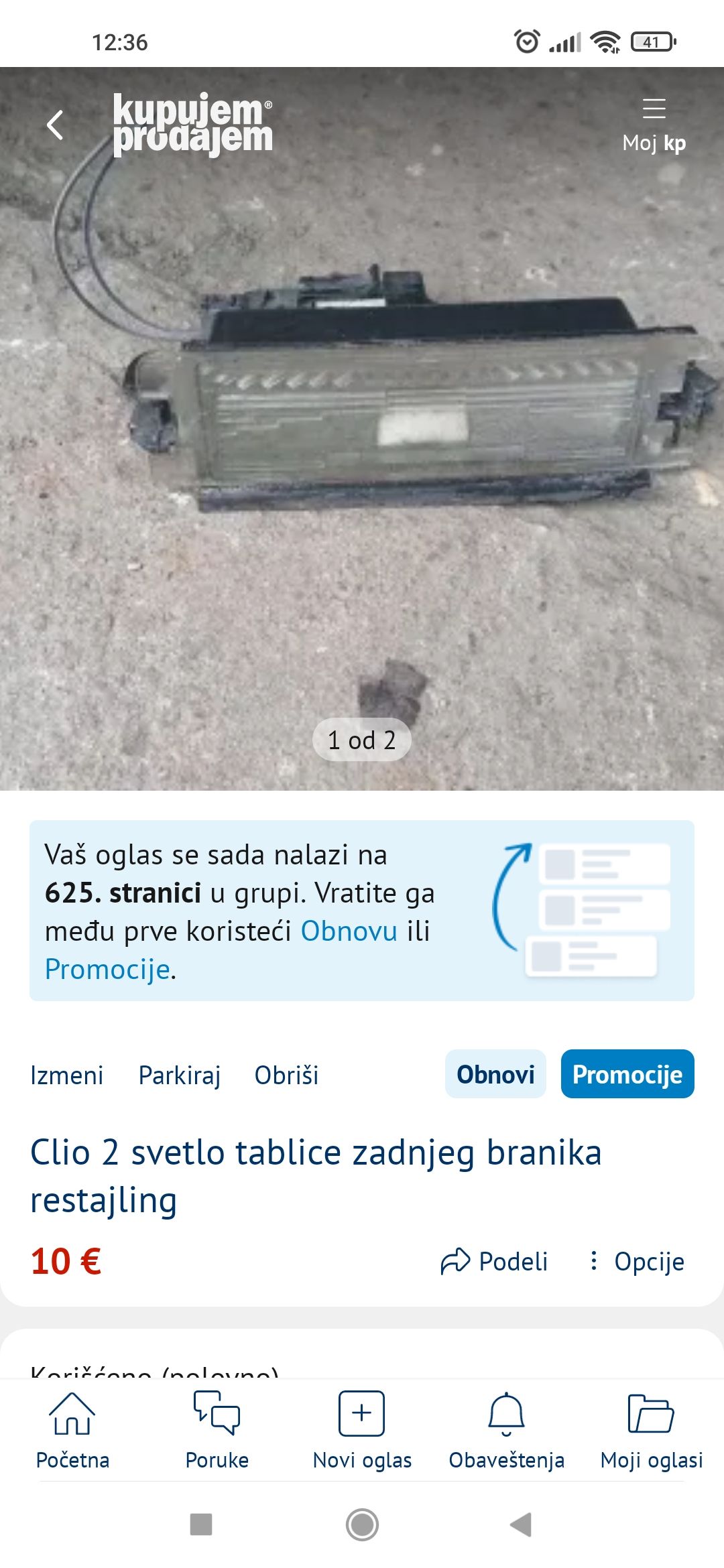Follow the Promocije link in the banner
Viewport: 724px width, 1568px height.
[x=107, y=969]
